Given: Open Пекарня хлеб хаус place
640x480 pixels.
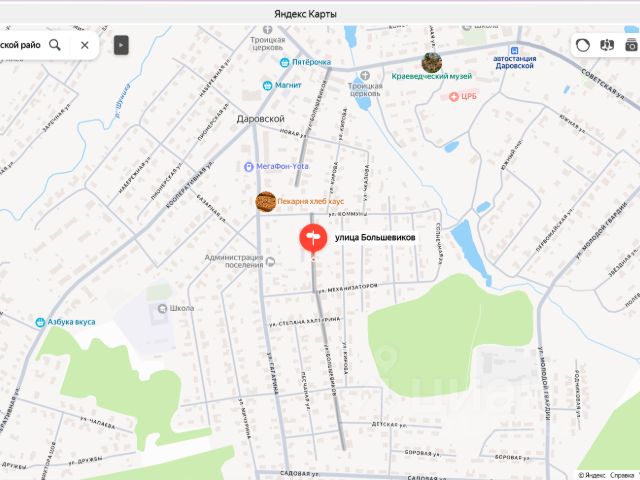Looking at the screenshot, I should pos(265,202).
